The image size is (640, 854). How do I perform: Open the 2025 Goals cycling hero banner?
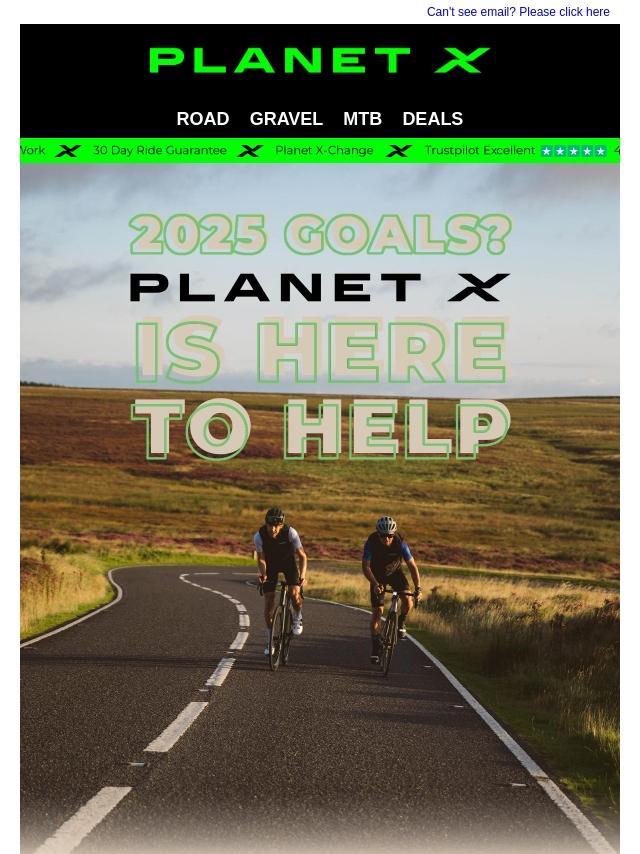[320, 509]
